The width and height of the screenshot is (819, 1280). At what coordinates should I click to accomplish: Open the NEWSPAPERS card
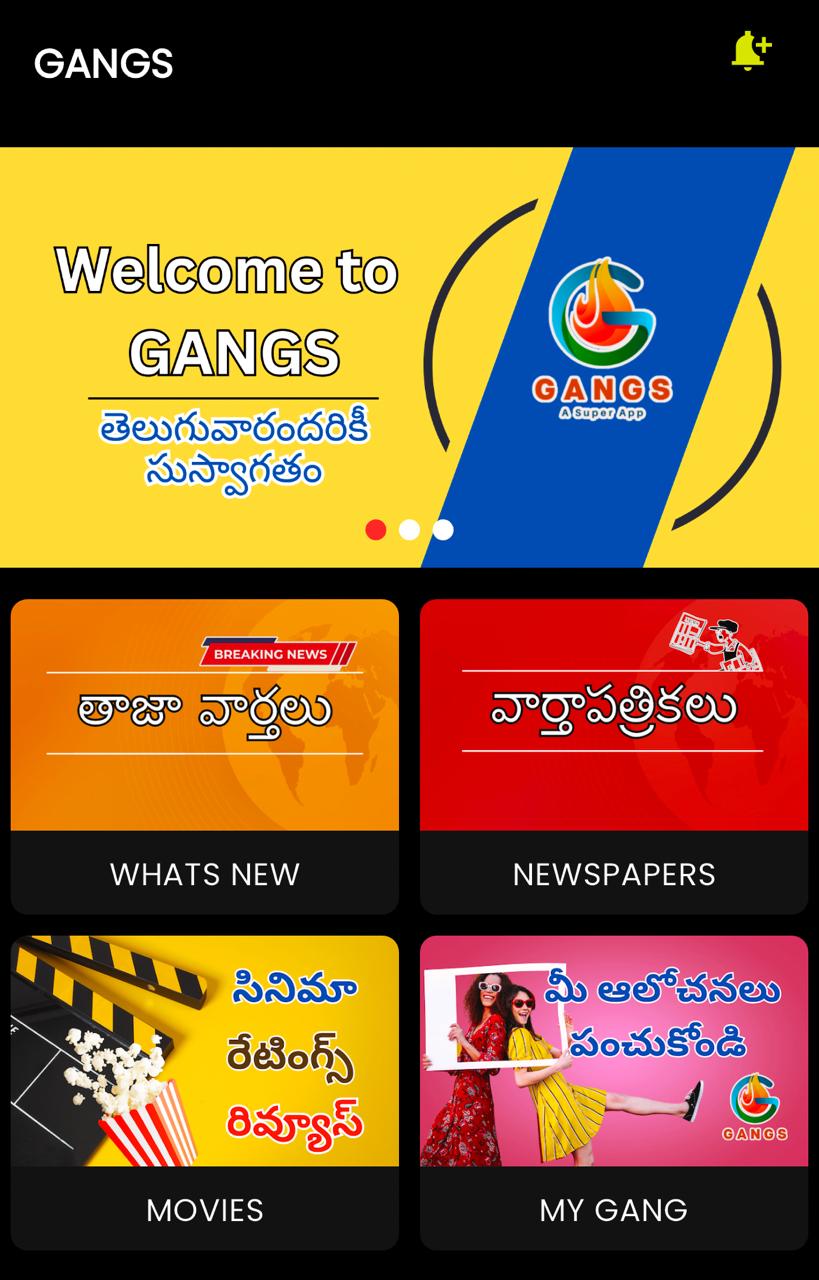[x=613, y=757]
